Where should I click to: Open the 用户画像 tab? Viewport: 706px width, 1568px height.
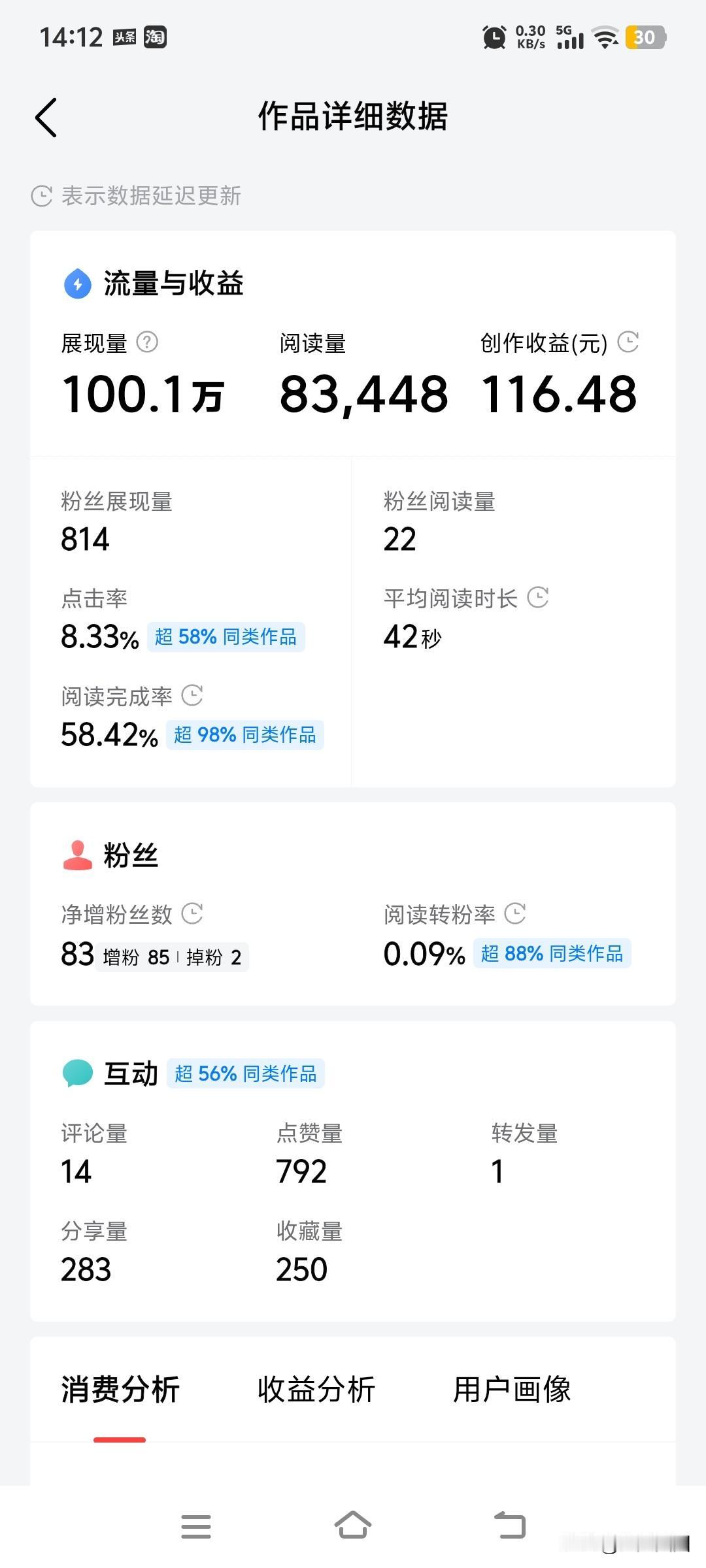[x=513, y=1391]
